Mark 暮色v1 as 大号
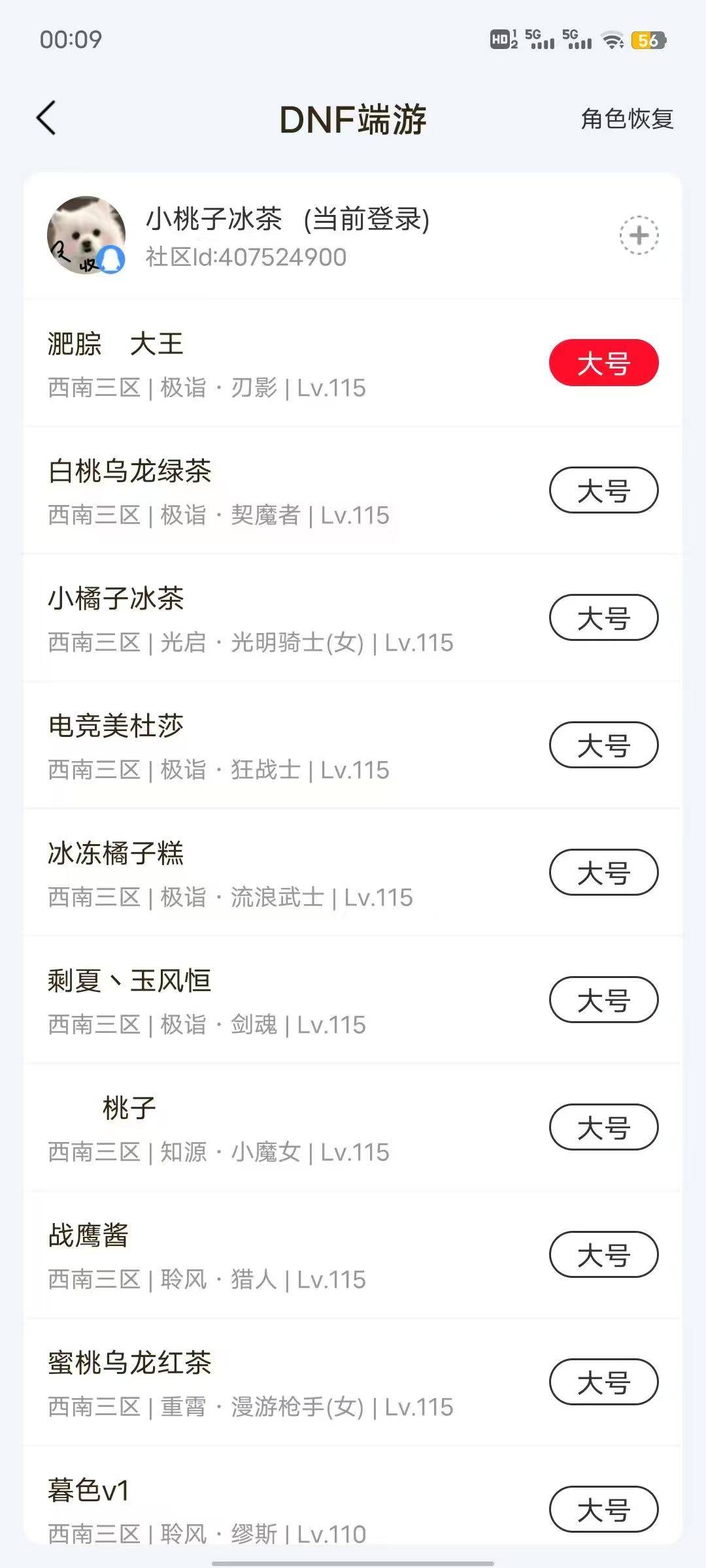Image resolution: width=706 pixels, height=1568 pixels. coord(603,1509)
